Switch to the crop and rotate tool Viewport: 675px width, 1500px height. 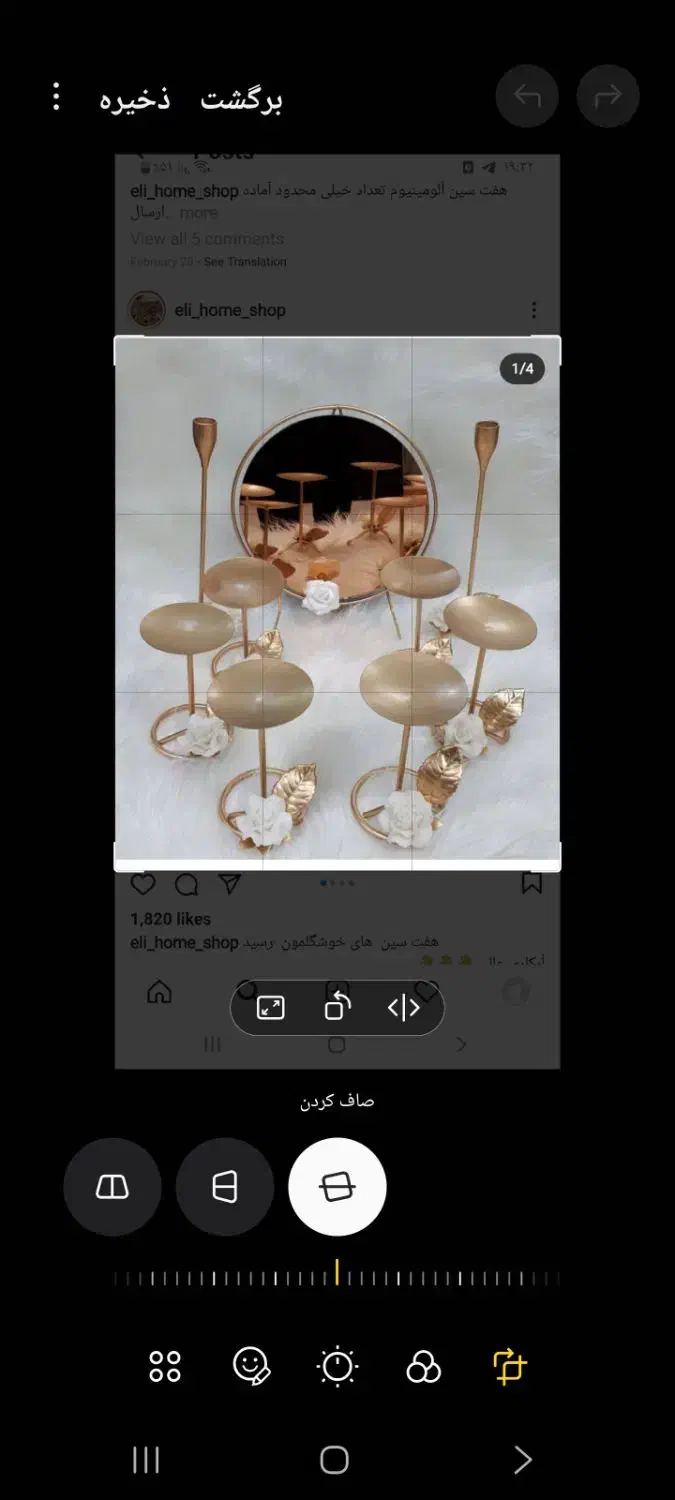(x=509, y=1366)
